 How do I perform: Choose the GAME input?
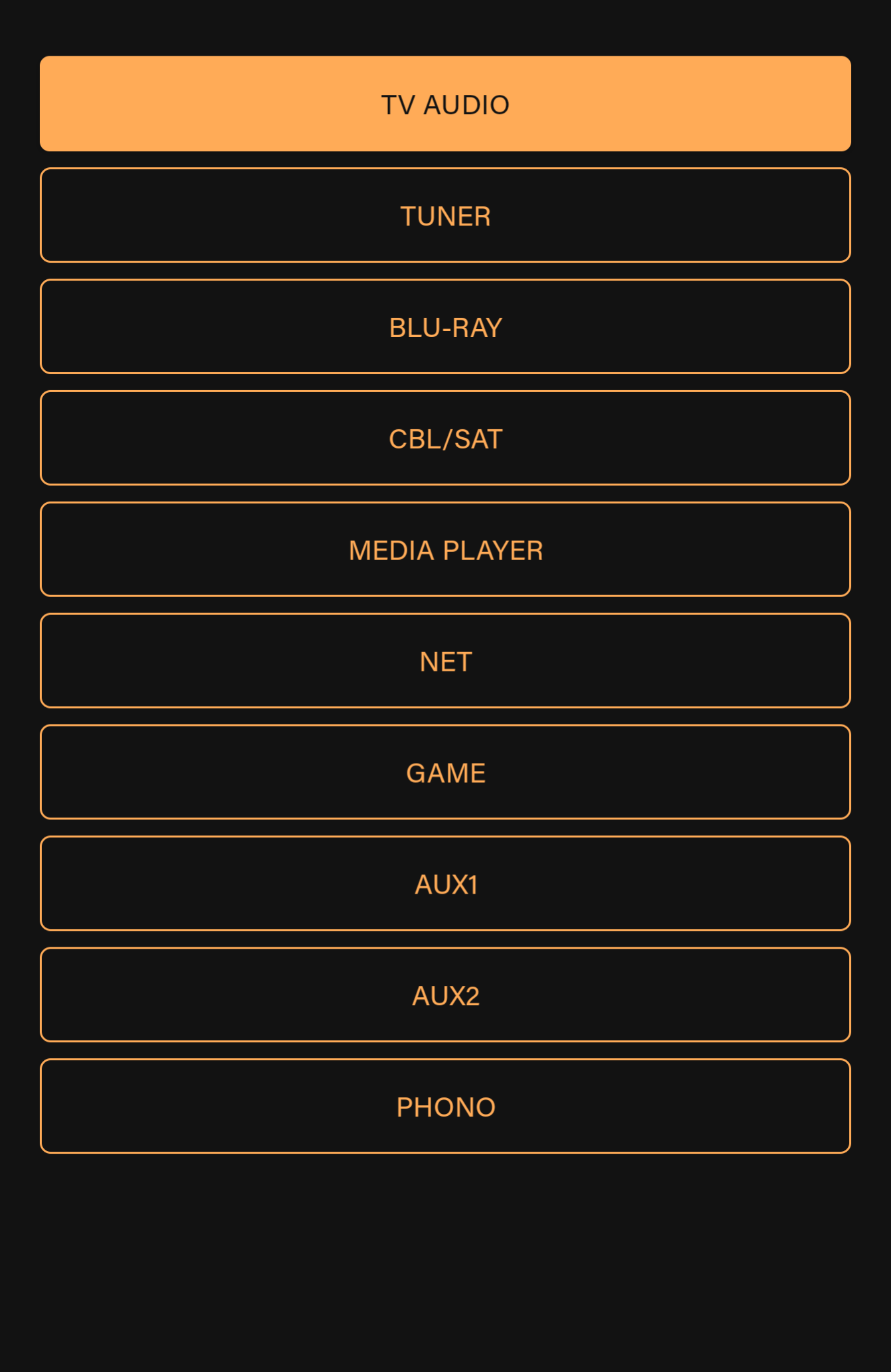coord(445,773)
